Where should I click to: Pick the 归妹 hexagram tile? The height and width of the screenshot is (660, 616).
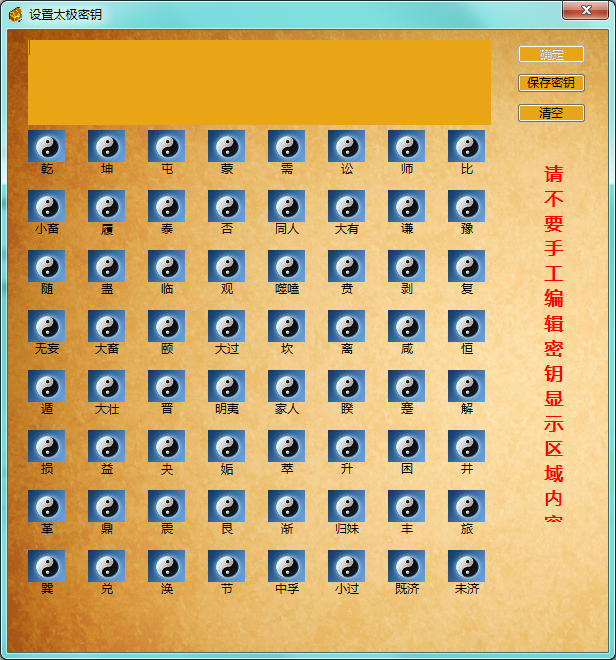tap(347, 506)
